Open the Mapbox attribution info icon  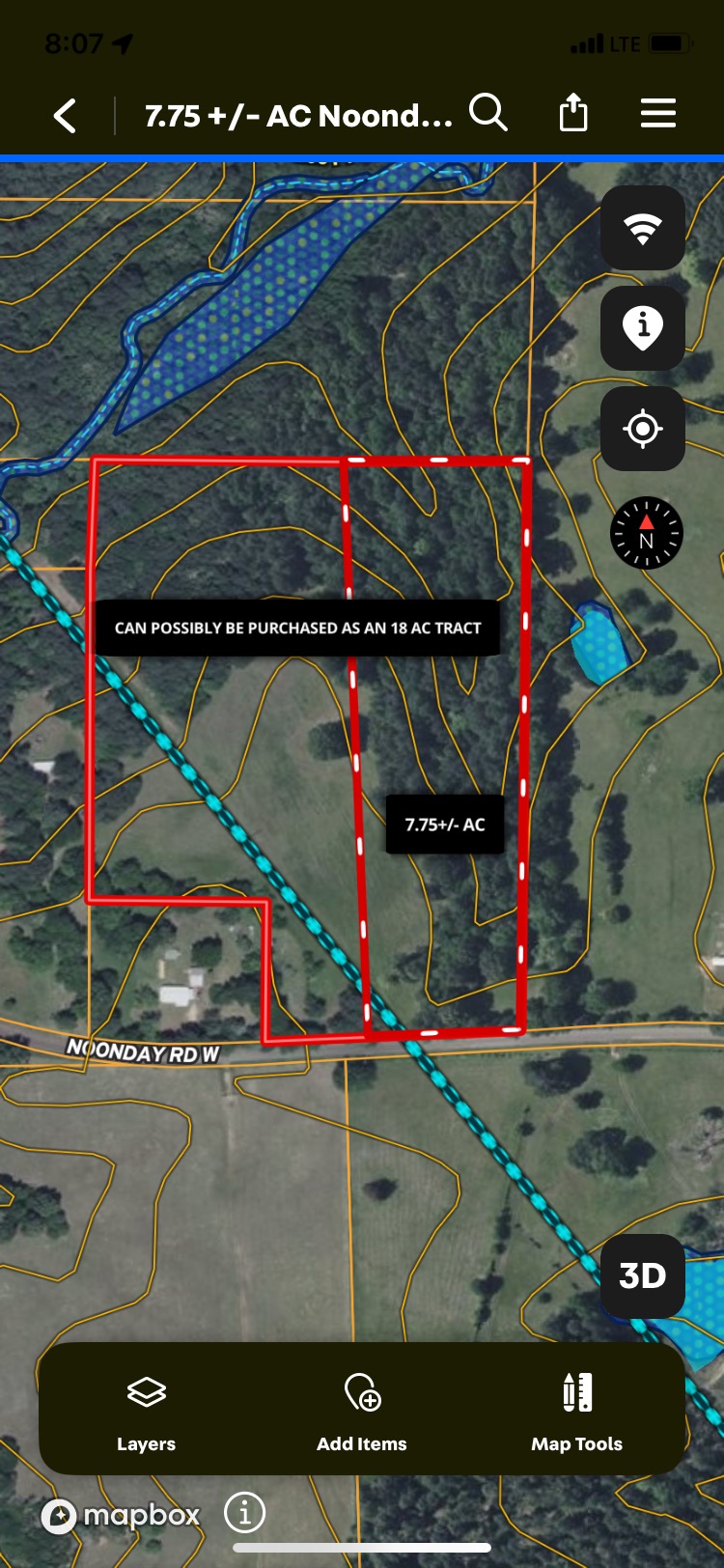(x=245, y=1512)
